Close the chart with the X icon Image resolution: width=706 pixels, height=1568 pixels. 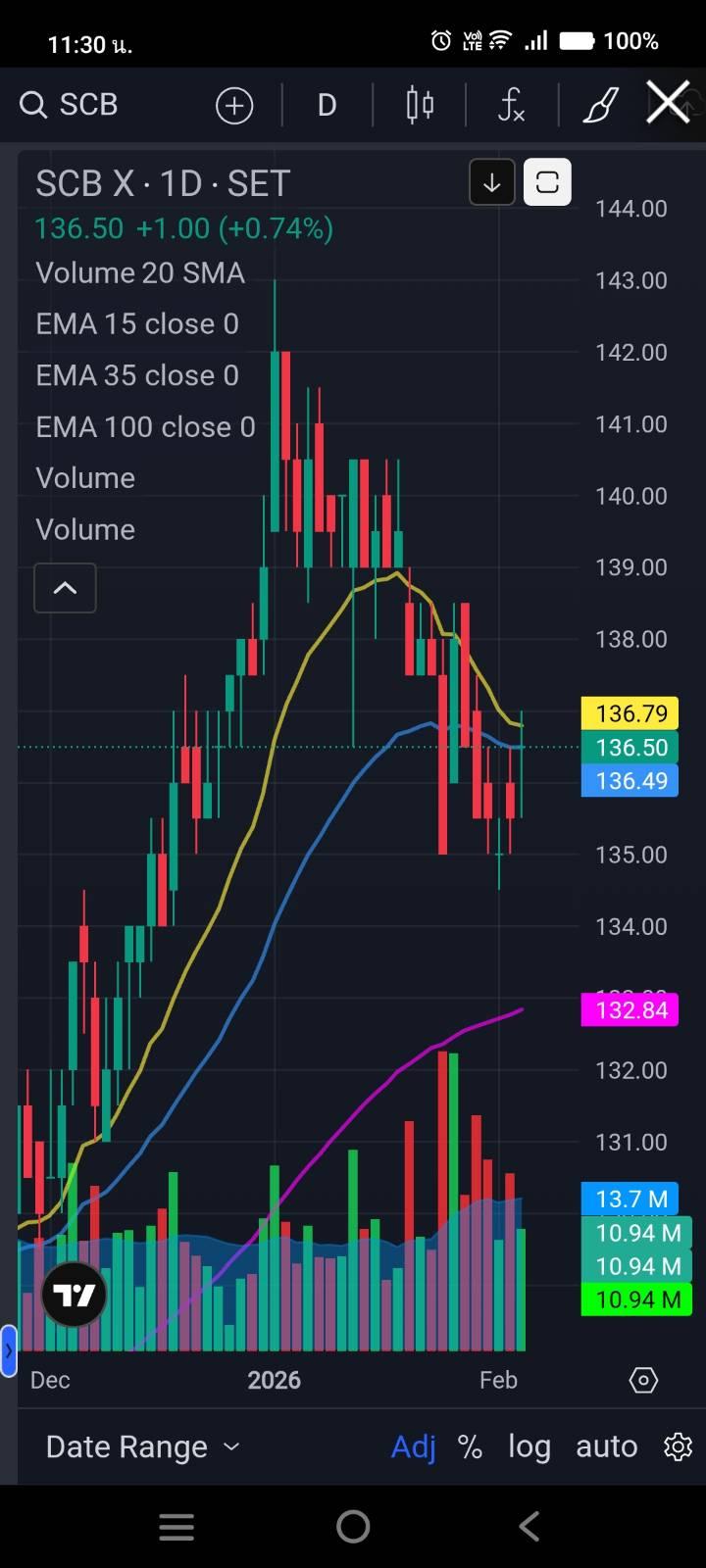668,103
